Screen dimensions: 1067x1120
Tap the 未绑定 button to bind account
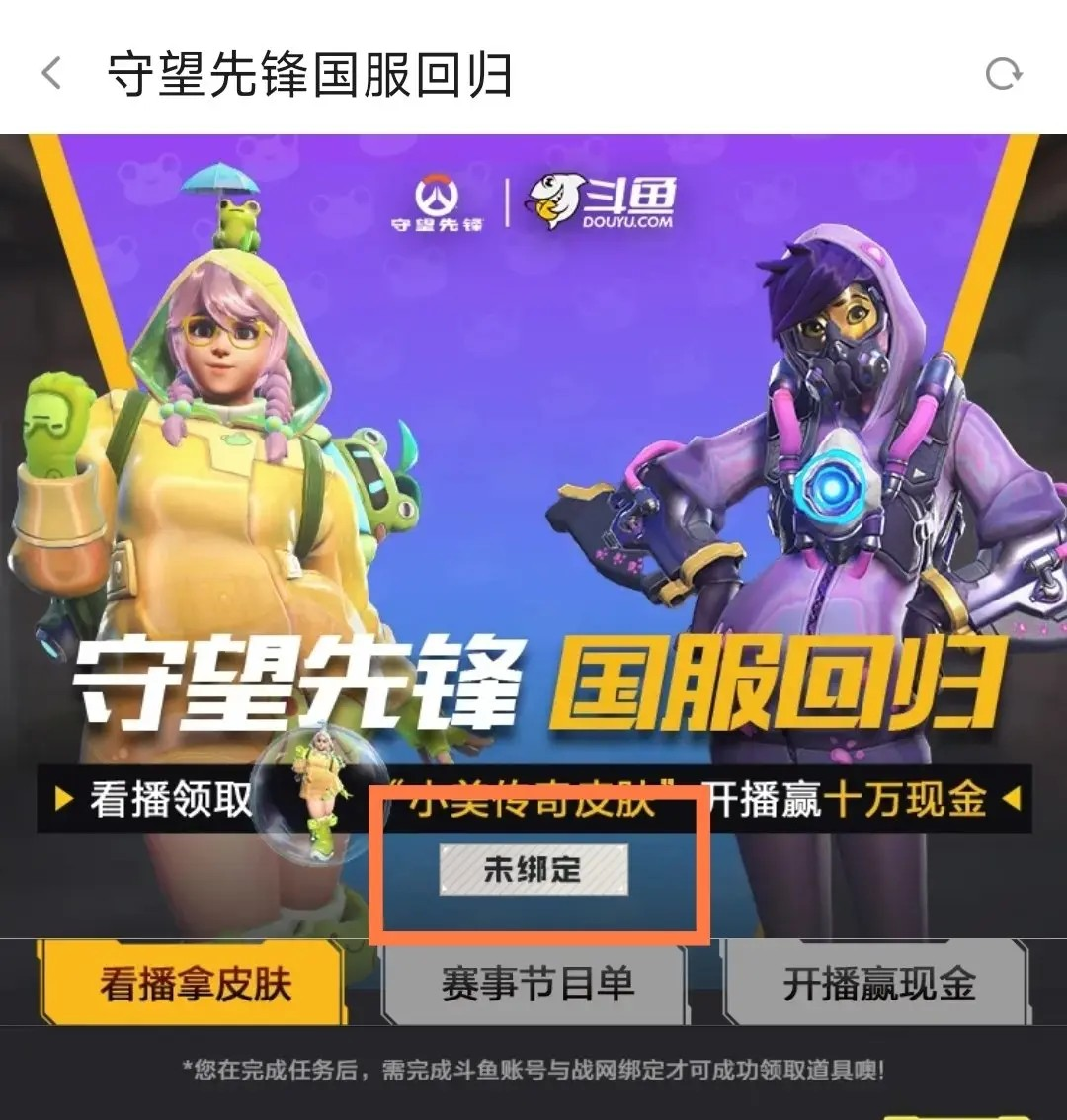pos(533,870)
